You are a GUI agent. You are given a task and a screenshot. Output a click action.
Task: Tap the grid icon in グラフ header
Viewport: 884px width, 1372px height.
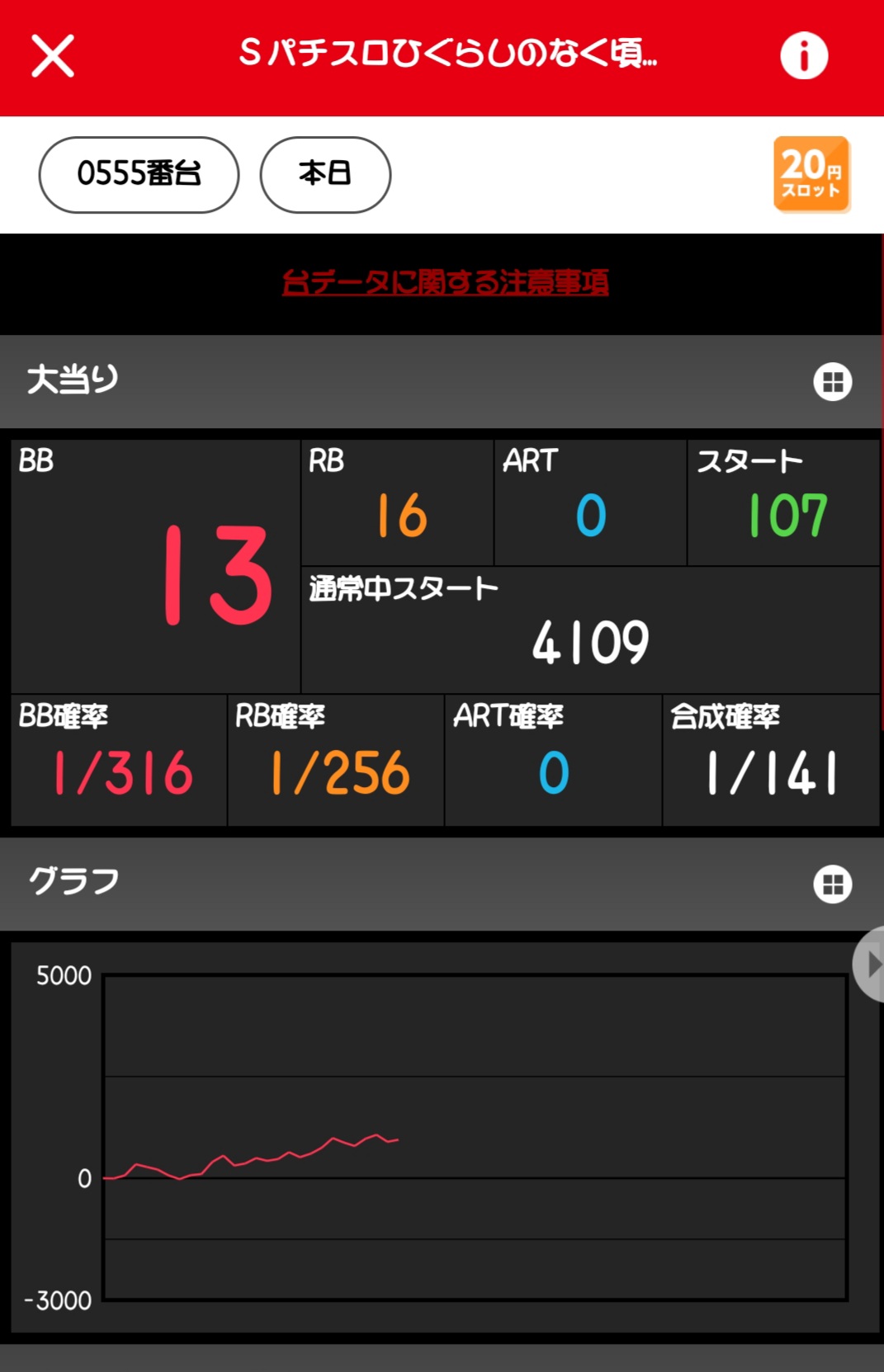pos(832,884)
